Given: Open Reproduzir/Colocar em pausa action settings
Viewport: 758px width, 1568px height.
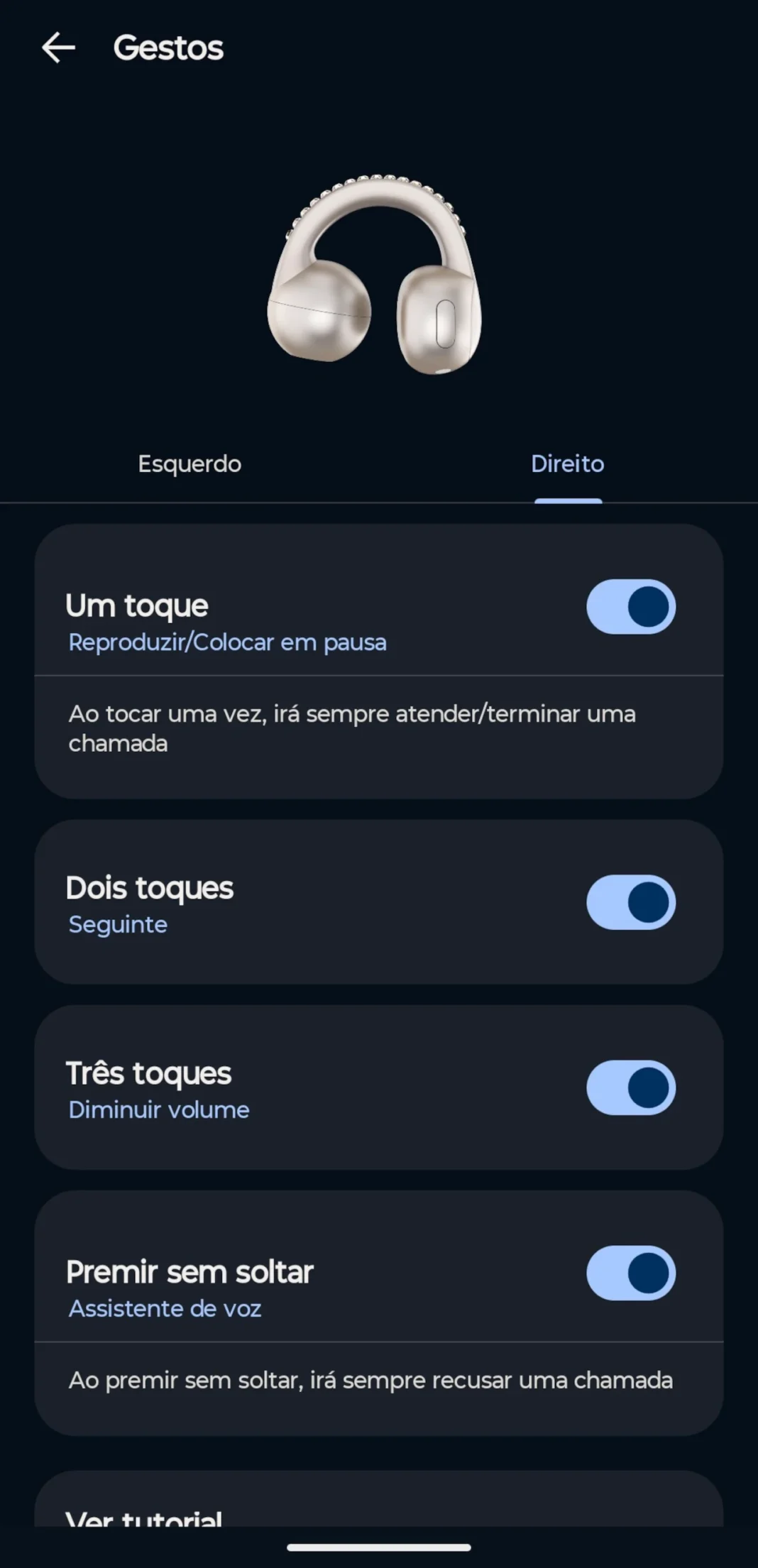Looking at the screenshot, I should (227, 642).
